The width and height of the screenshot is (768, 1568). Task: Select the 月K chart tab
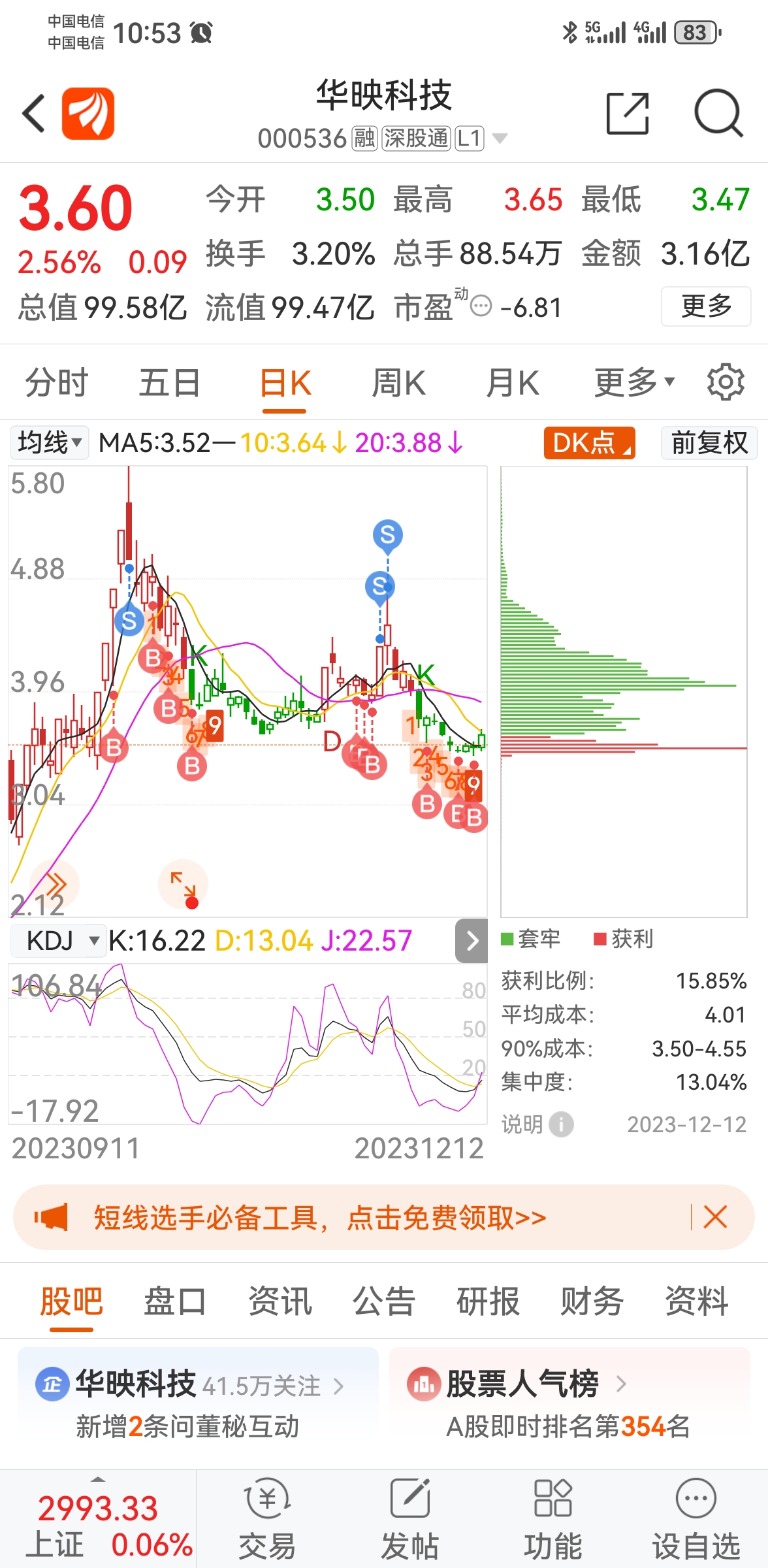[x=513, y=383]
